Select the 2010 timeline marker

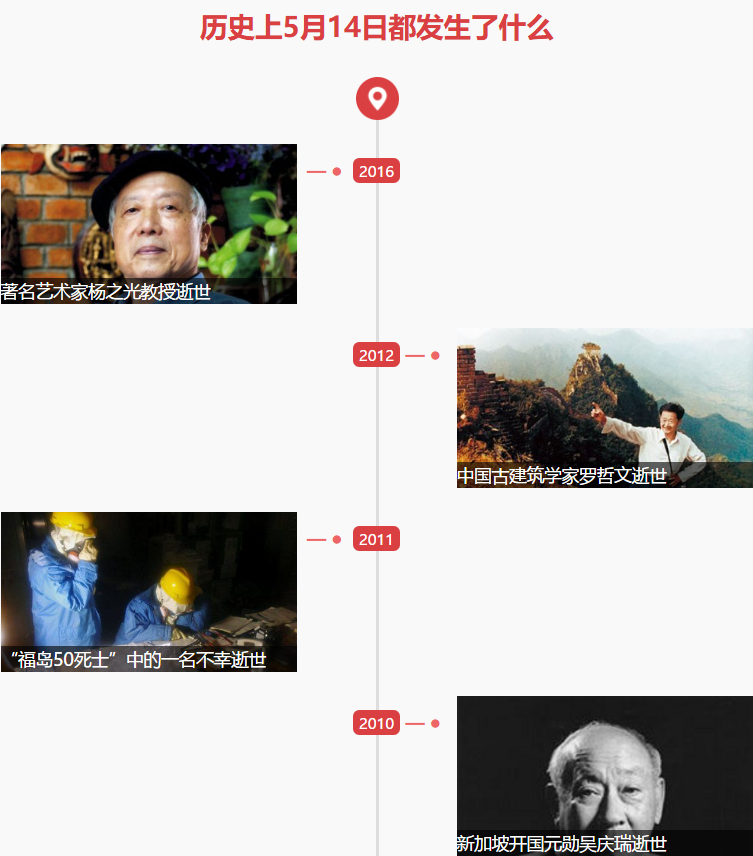[x=376, y=724]
